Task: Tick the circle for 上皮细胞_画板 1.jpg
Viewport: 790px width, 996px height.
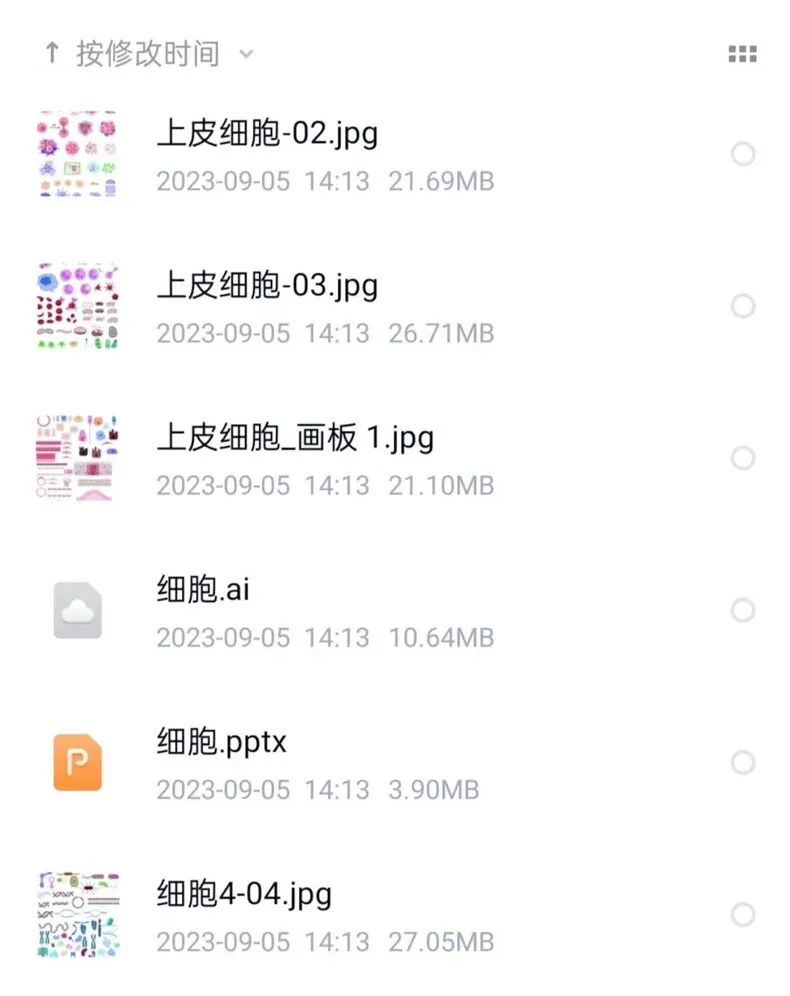Action: coord(743,458)
